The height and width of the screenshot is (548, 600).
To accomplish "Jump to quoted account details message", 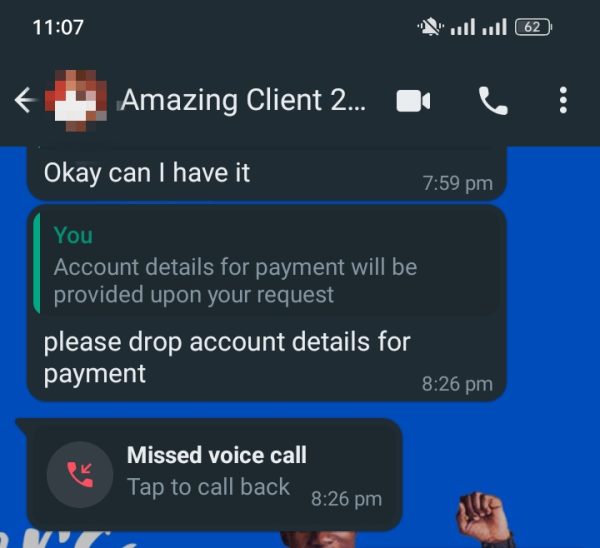I will [265, 266].
